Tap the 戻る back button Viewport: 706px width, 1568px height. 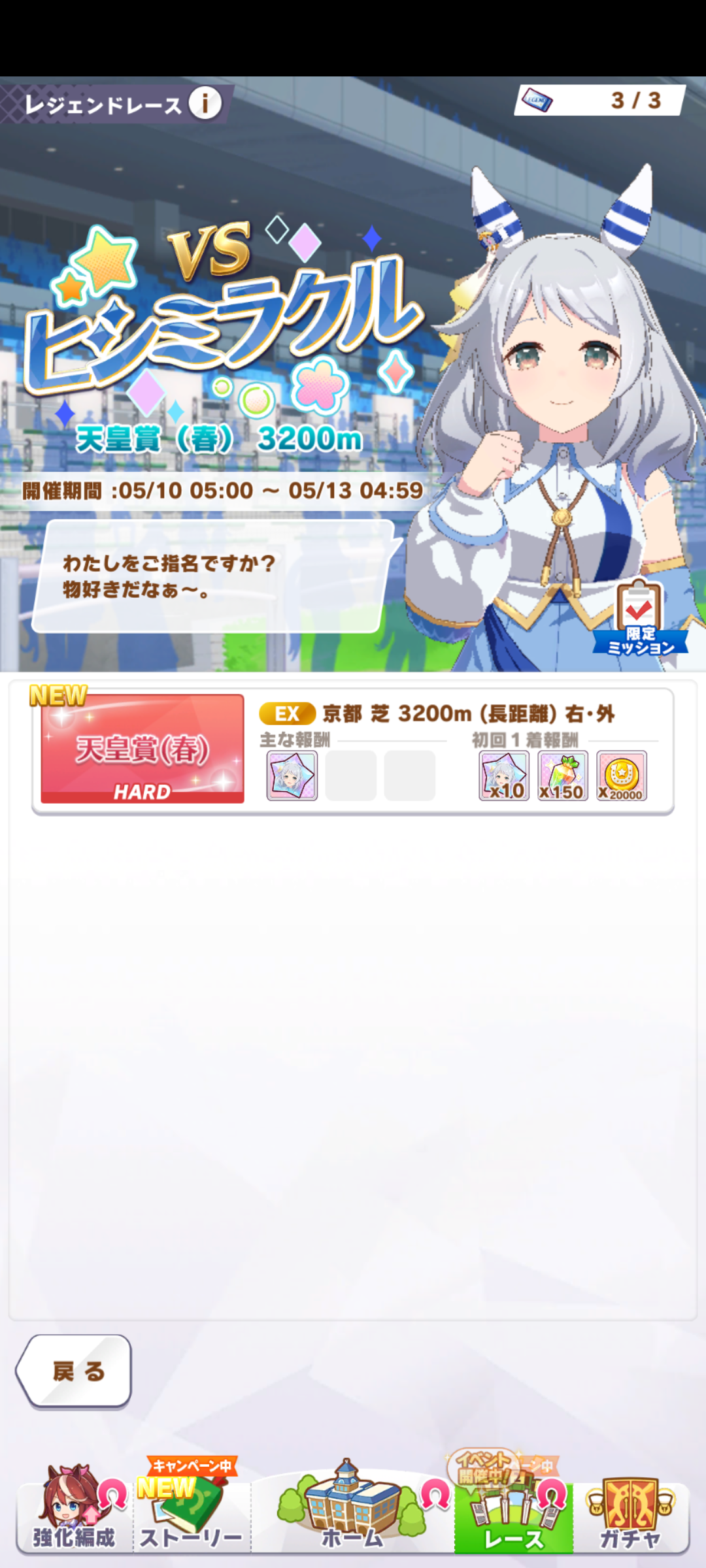pyautogui.click(x=74, y=1370)
